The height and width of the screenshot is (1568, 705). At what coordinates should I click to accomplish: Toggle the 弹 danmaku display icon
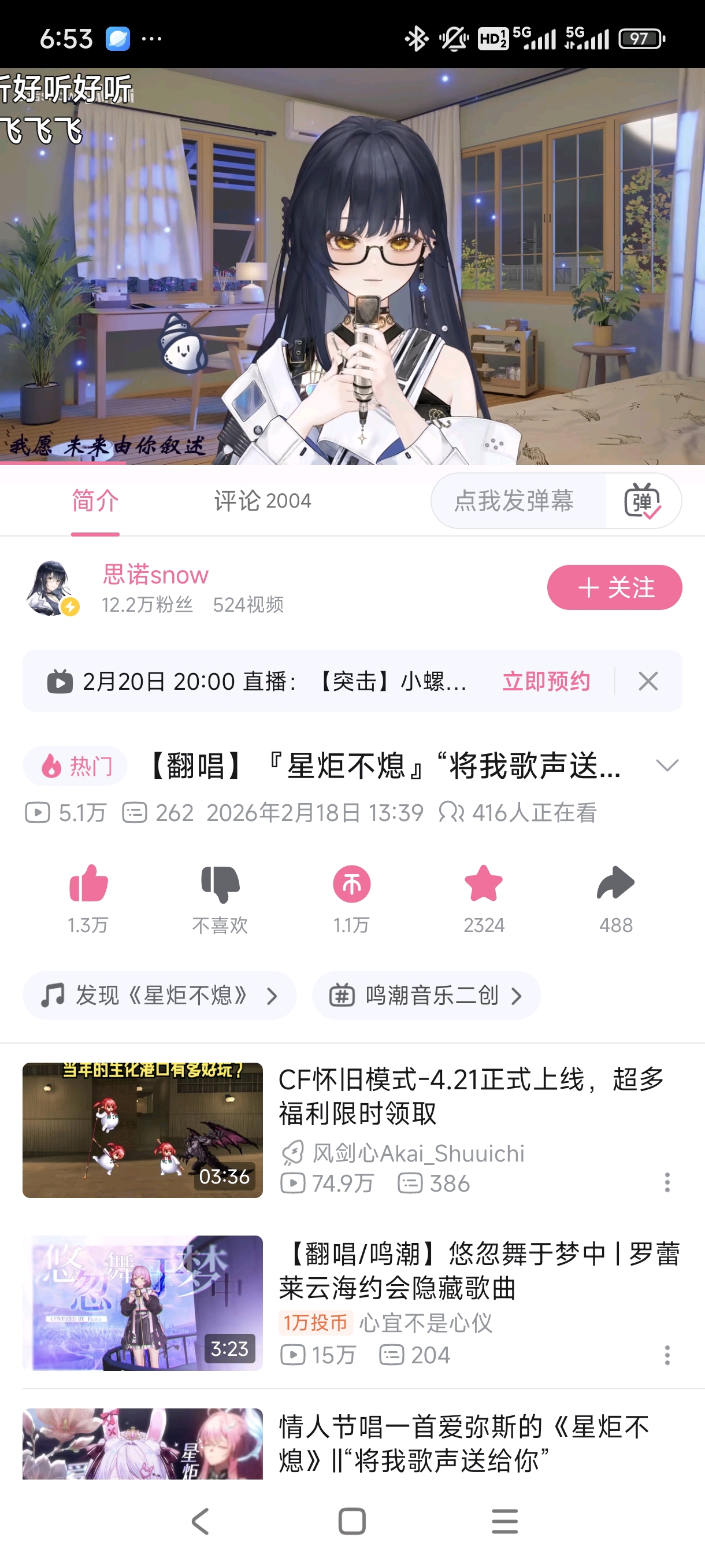tap(643, 501)
